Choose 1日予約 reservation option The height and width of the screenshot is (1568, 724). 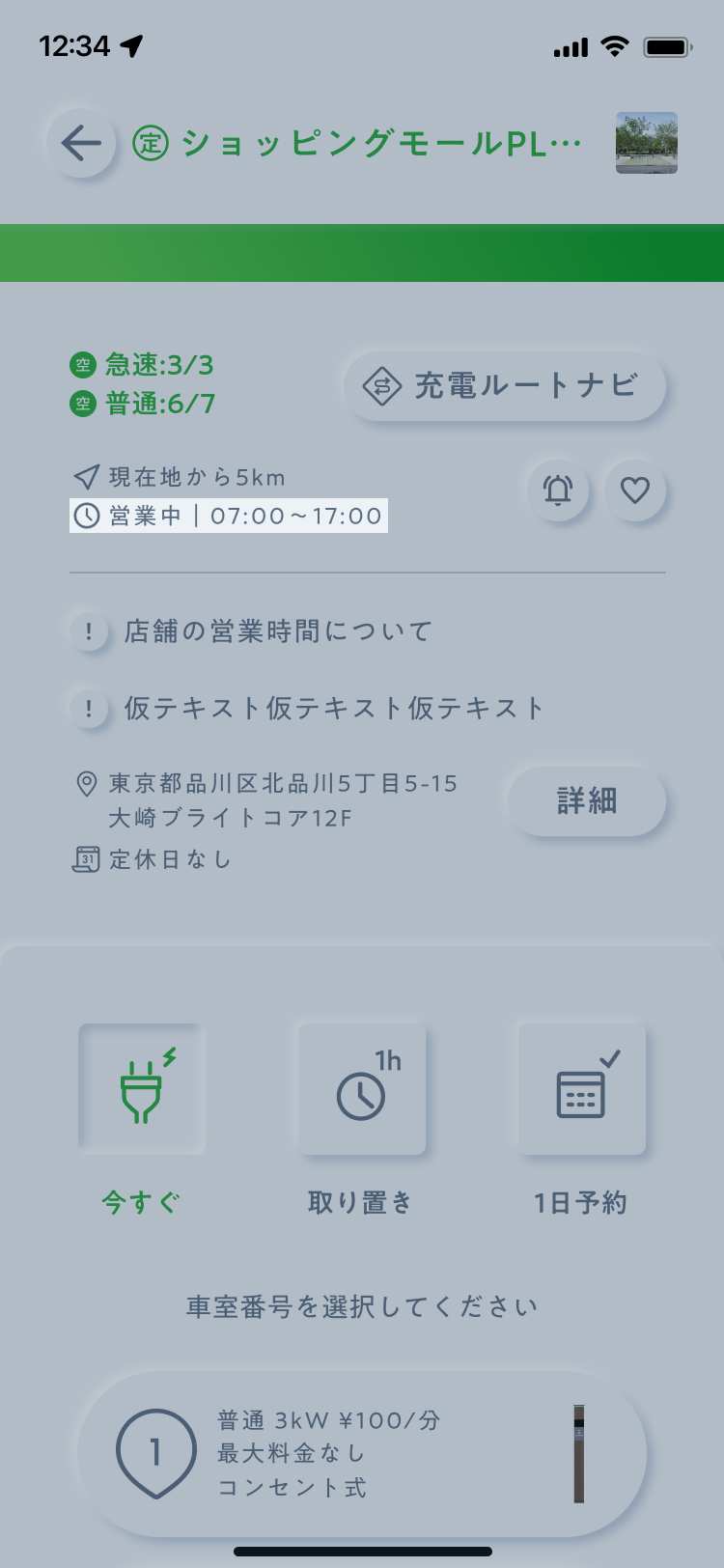click(581, 1090)
